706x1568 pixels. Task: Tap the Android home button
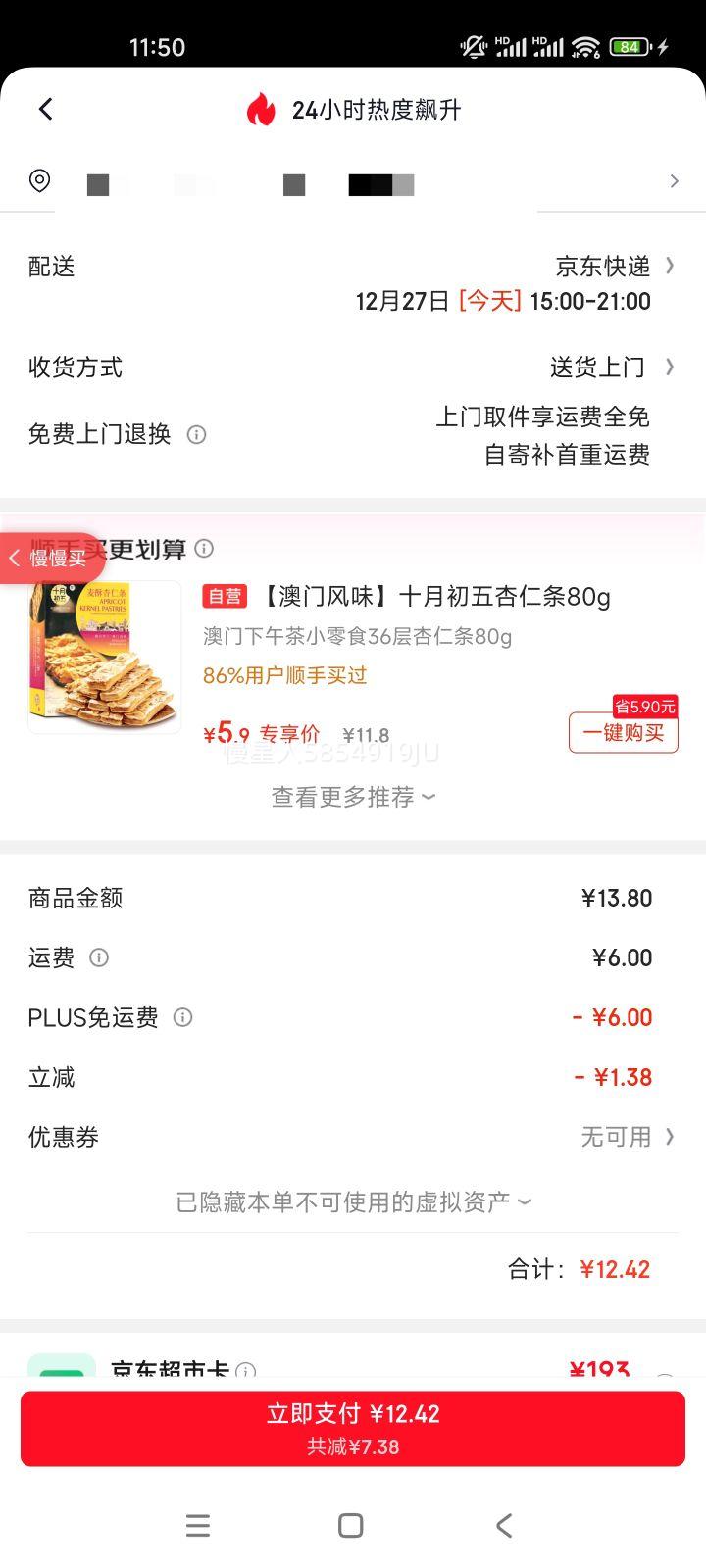pyautogui.click(x=349, y=1525)
